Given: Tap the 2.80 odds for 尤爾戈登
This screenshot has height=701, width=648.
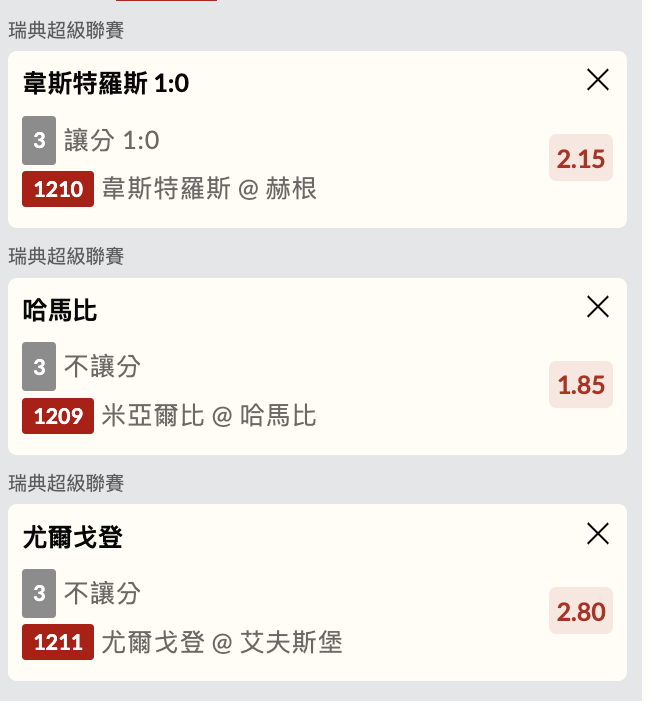Looking at the screenshot, I should tap(581, 611).
